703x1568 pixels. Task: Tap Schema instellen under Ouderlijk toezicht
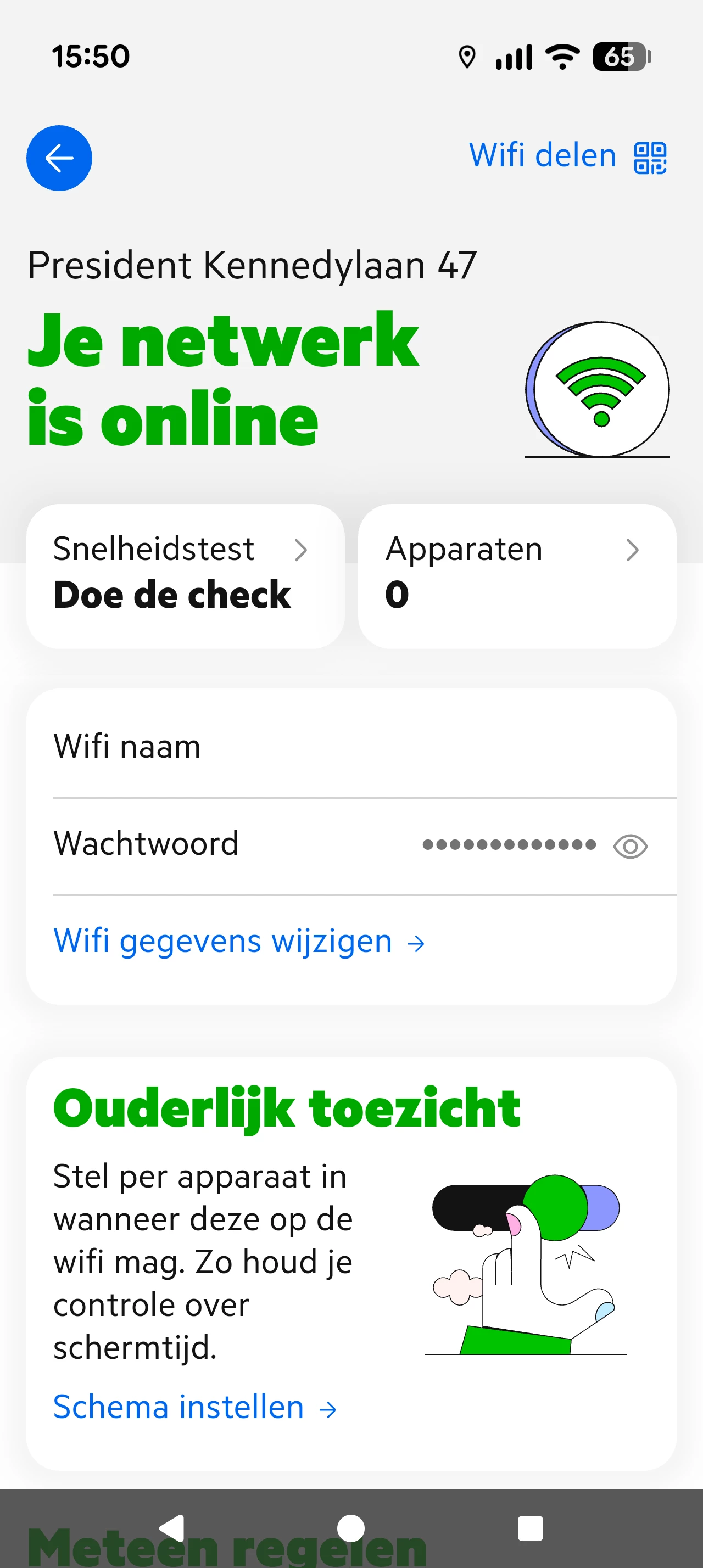pos(194,1407)
